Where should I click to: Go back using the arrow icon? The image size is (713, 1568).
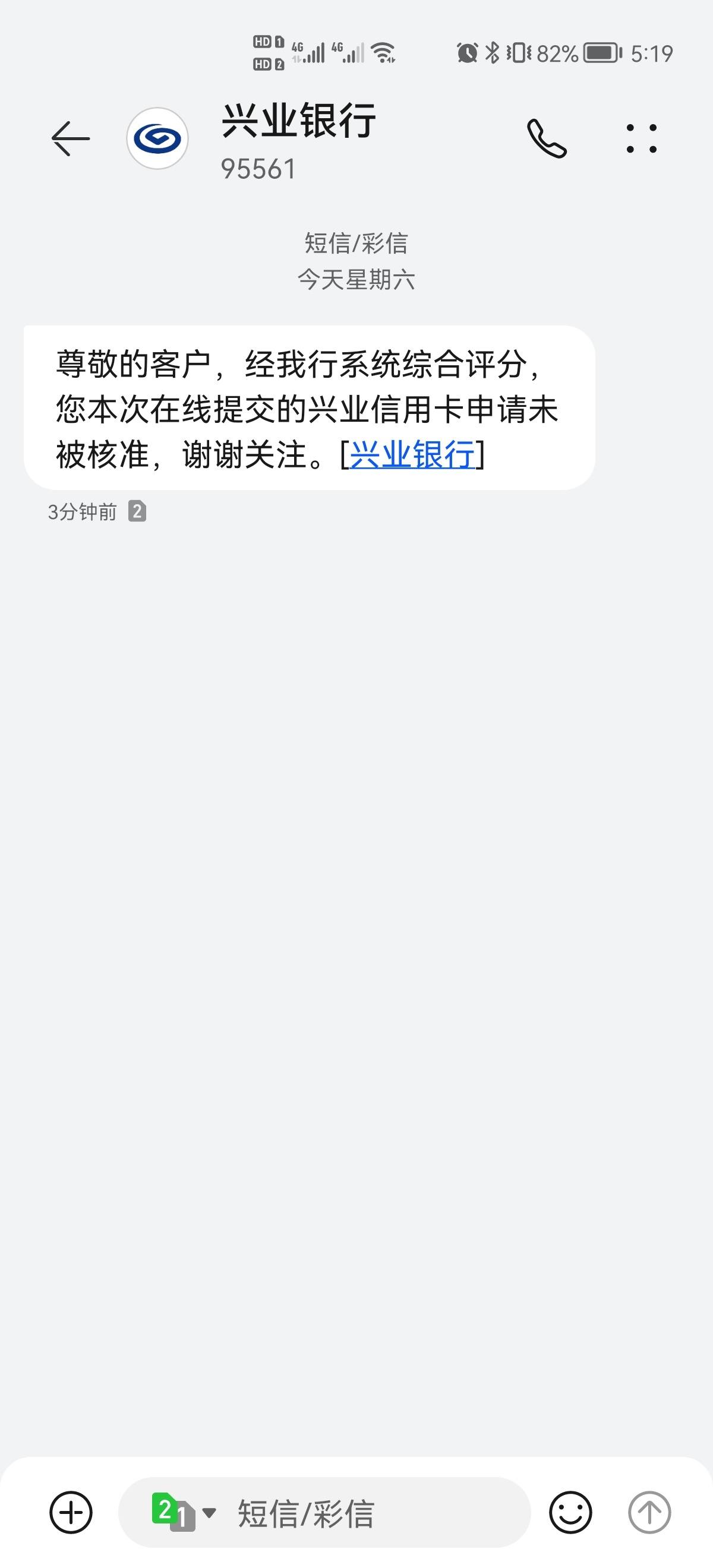coord(71,138)
